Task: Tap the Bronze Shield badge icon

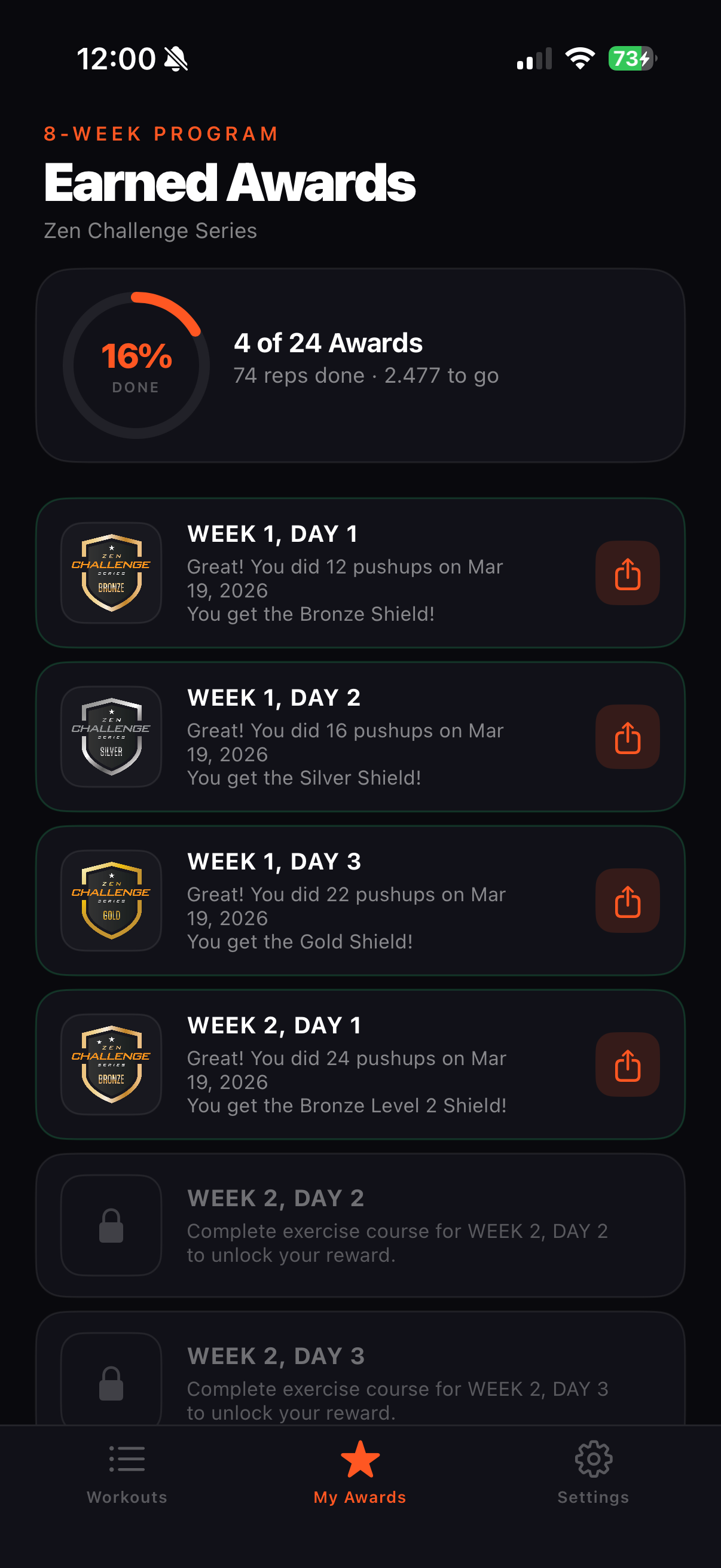Action: point(111,572)
